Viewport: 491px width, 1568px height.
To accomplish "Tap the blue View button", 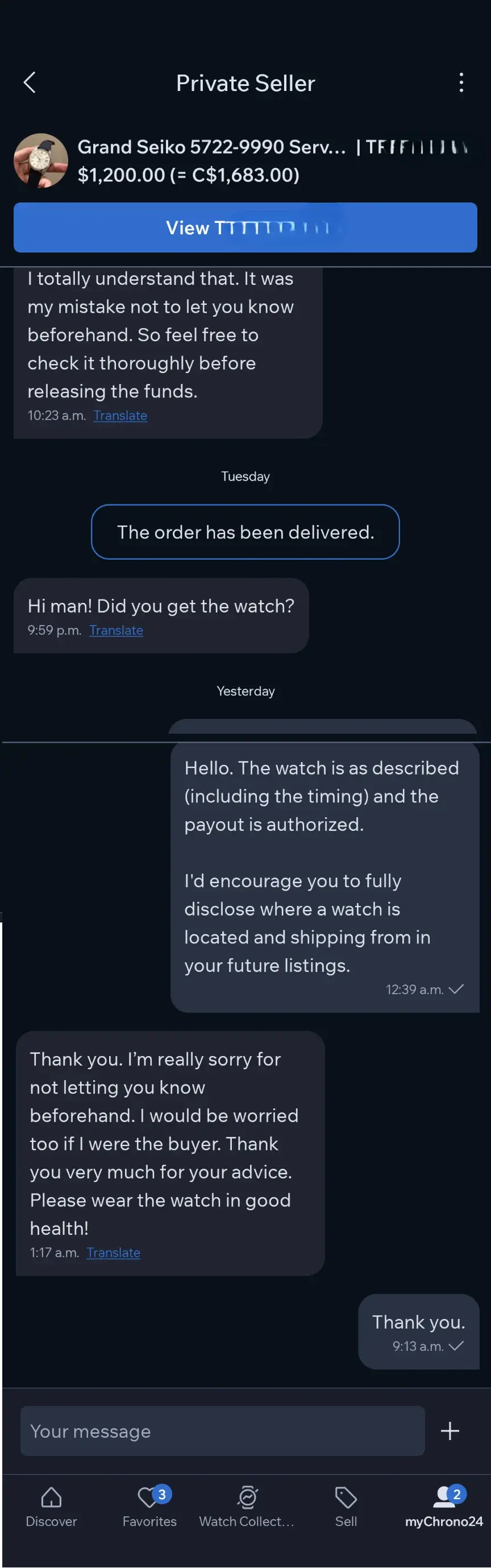I will coord(245,227).
